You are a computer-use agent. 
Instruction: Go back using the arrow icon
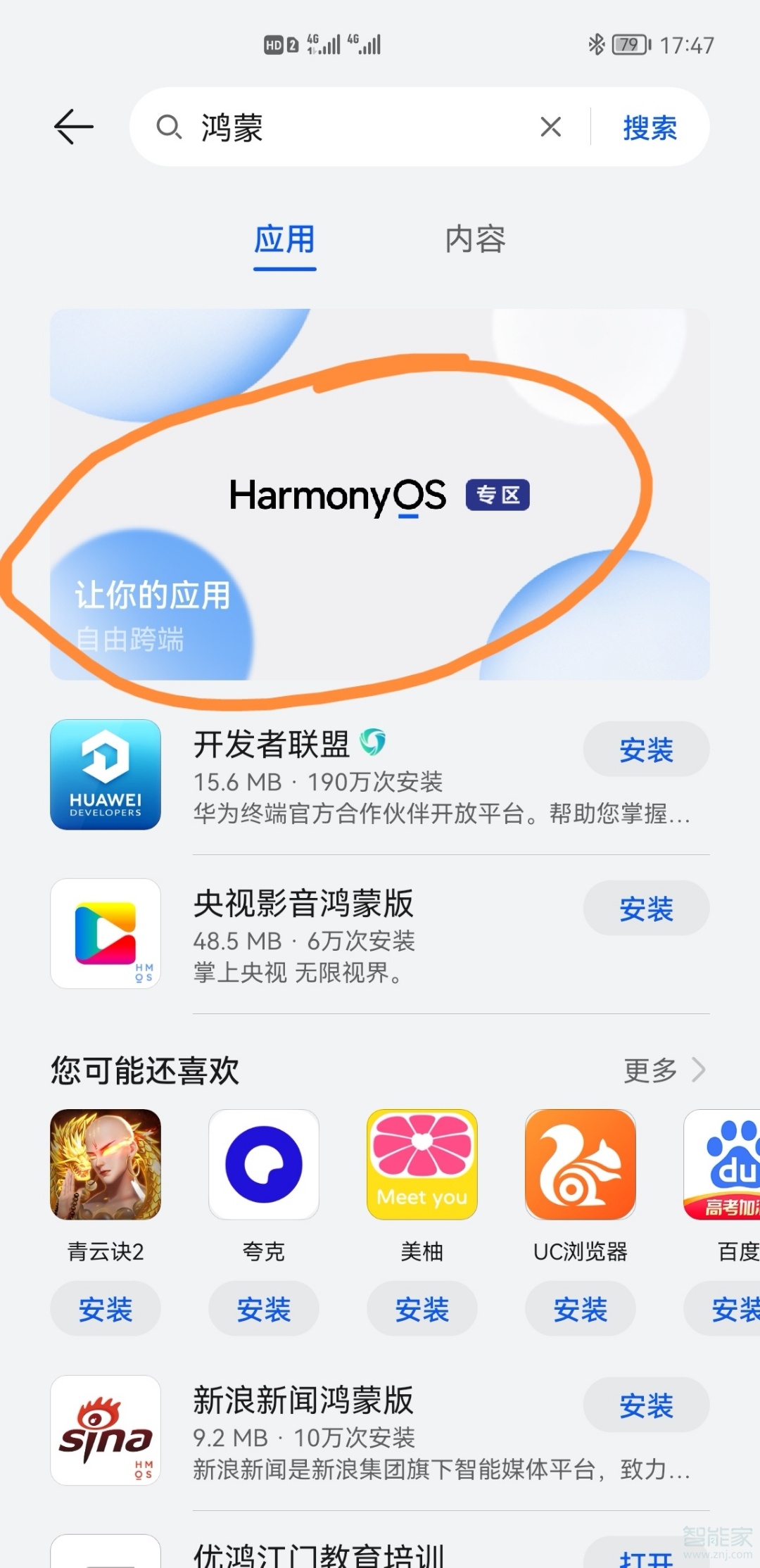coord(73,127)
